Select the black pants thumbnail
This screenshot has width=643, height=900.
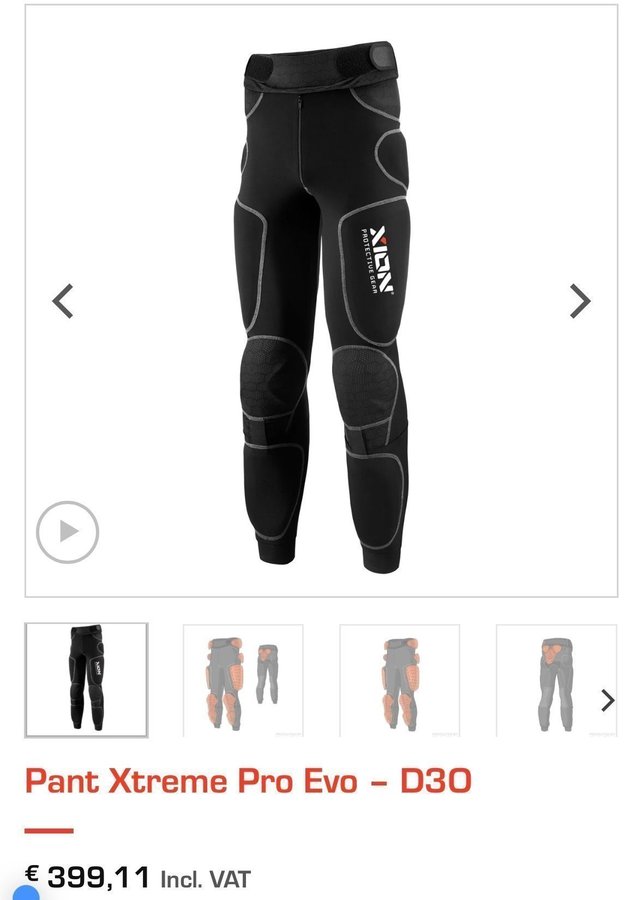click(x=86, y=680)
